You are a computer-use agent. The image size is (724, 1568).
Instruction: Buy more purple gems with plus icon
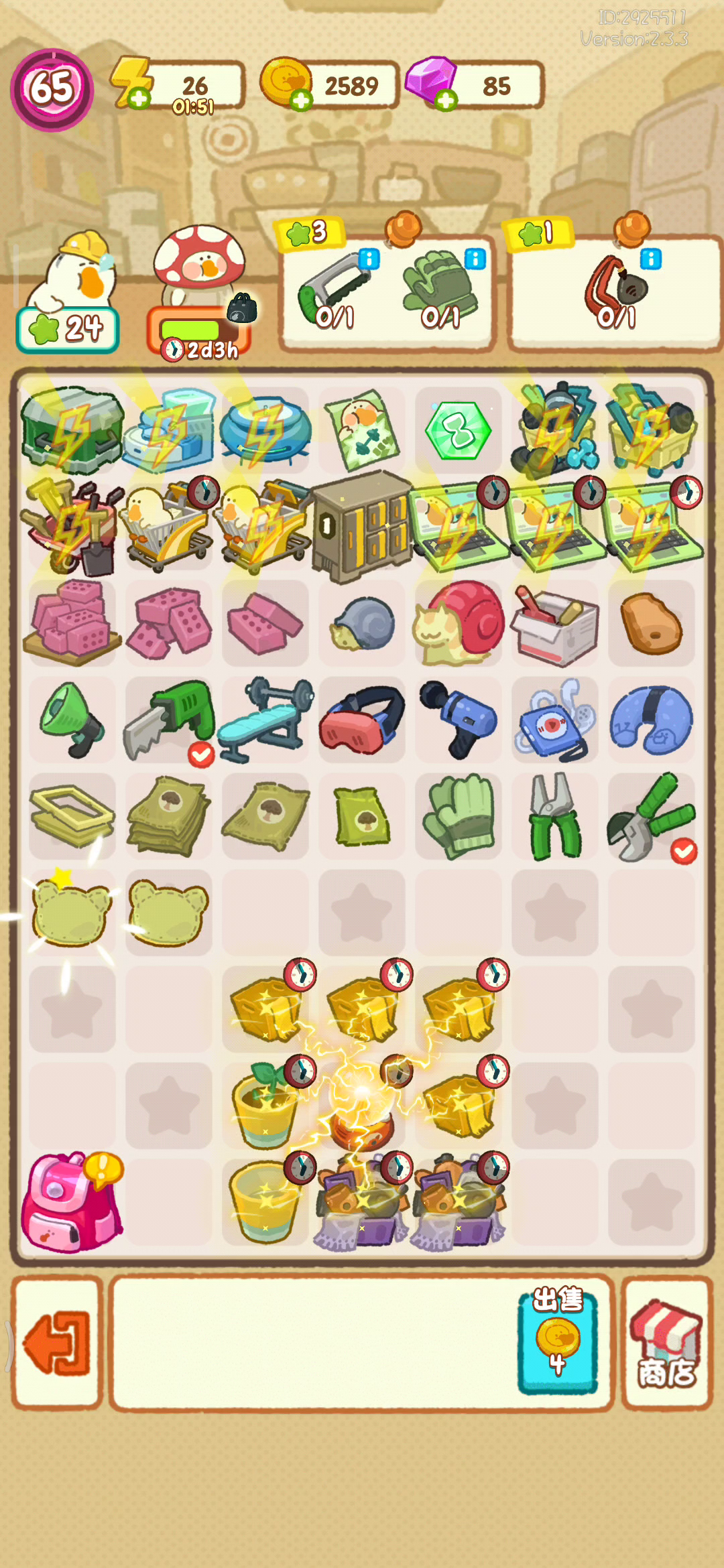446,101
